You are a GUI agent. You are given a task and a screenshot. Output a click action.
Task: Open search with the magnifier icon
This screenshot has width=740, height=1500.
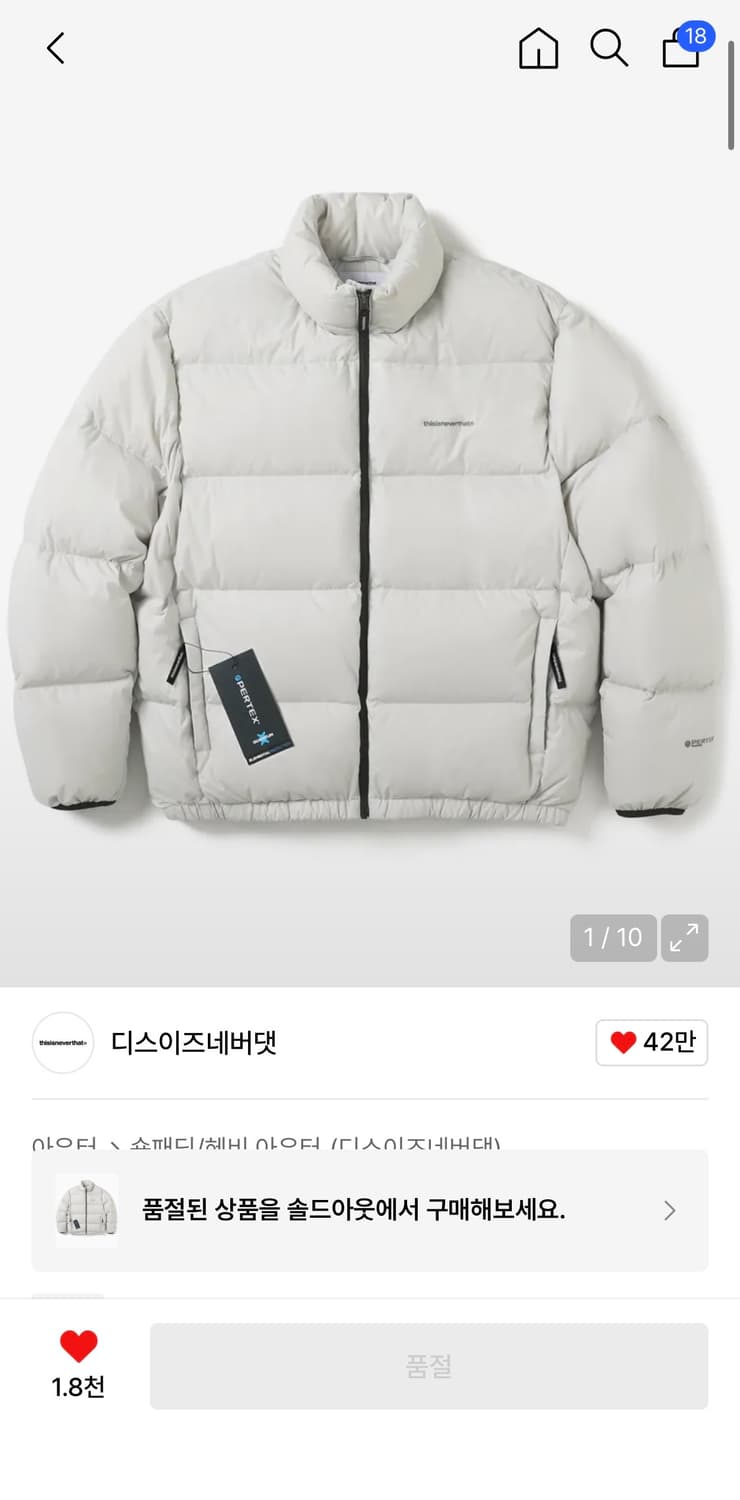point(609,48)
